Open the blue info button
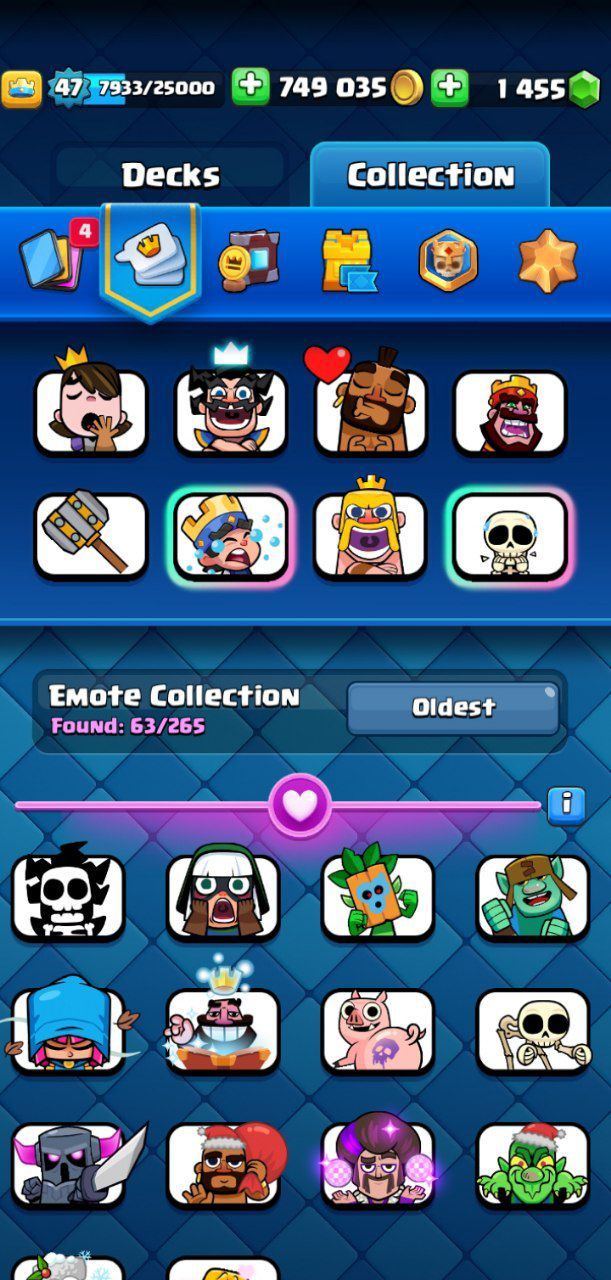This screenshot has height=1280, width=611. coord(566,803)
